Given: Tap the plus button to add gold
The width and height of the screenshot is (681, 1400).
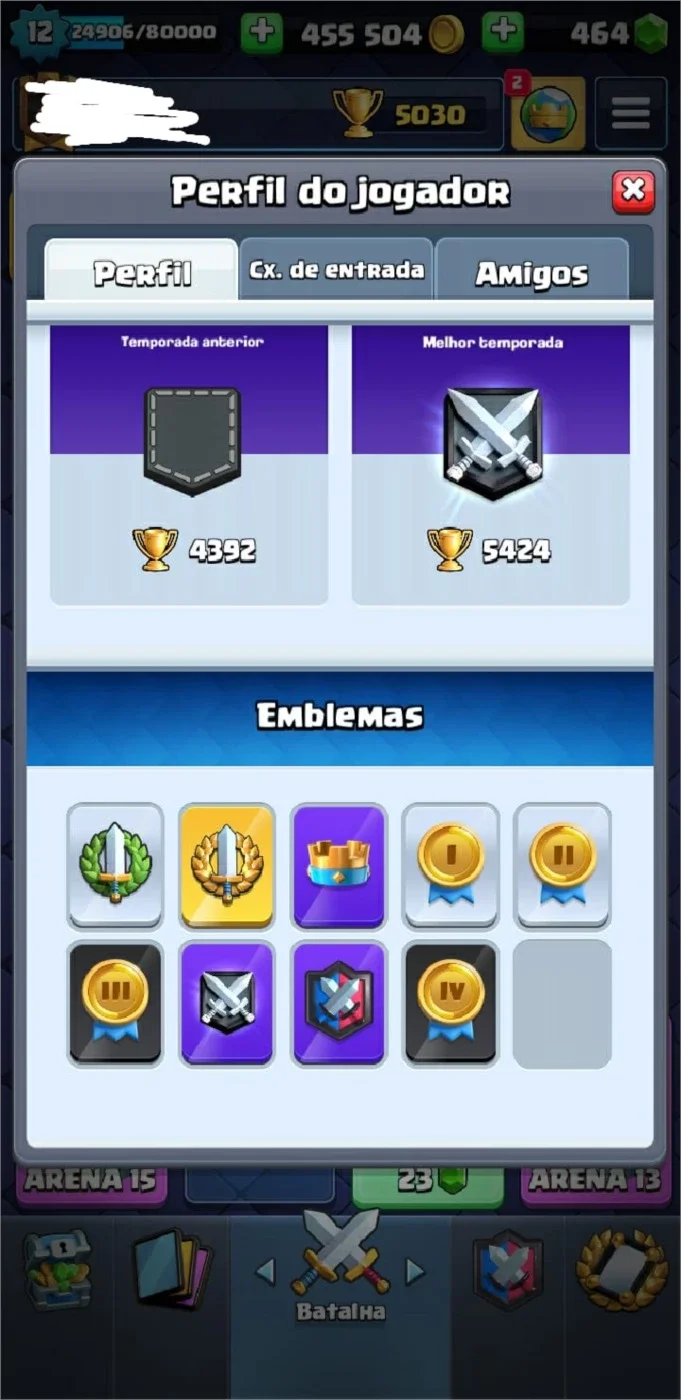Looking at the screenshot, I should (x=262, y=33).
